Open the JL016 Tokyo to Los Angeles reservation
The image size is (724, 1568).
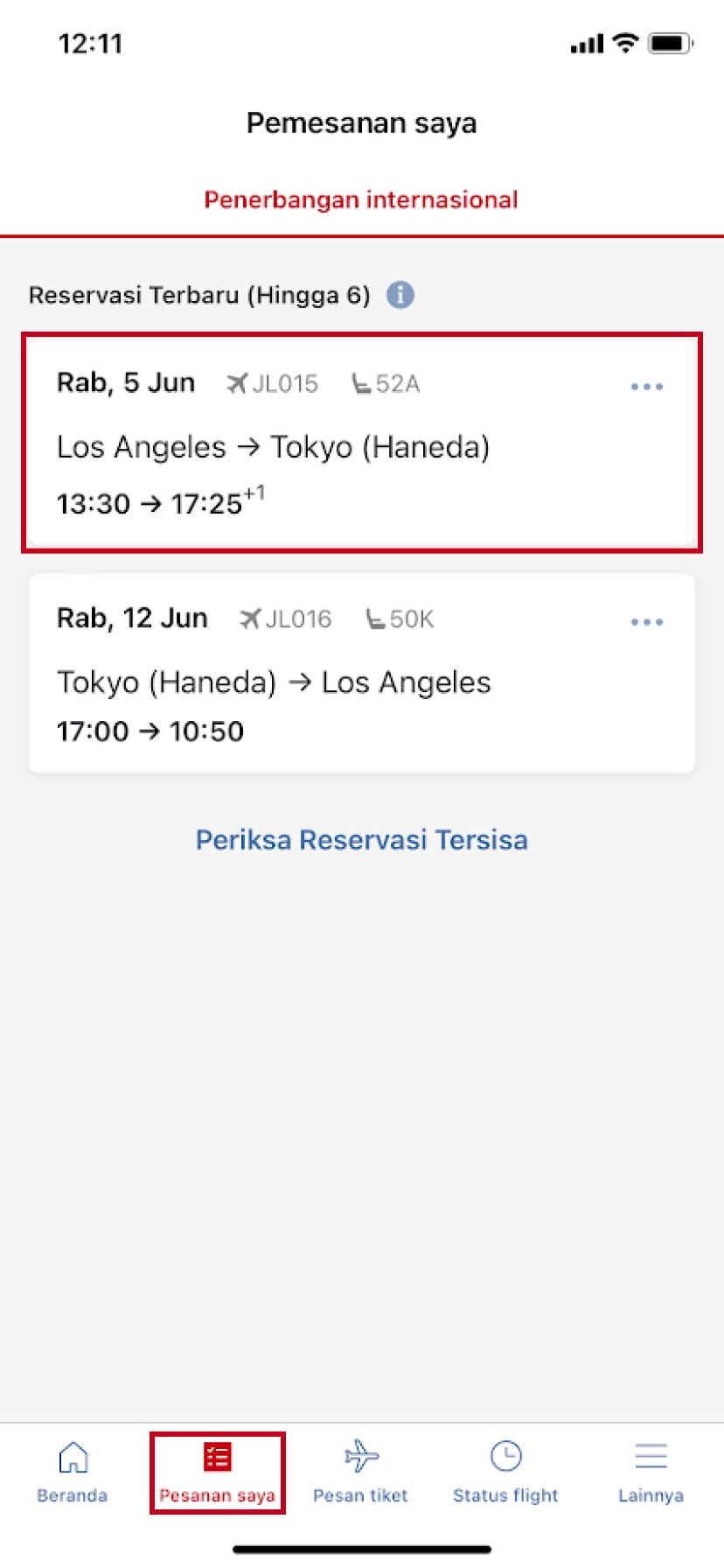click(x=350, y=682)
